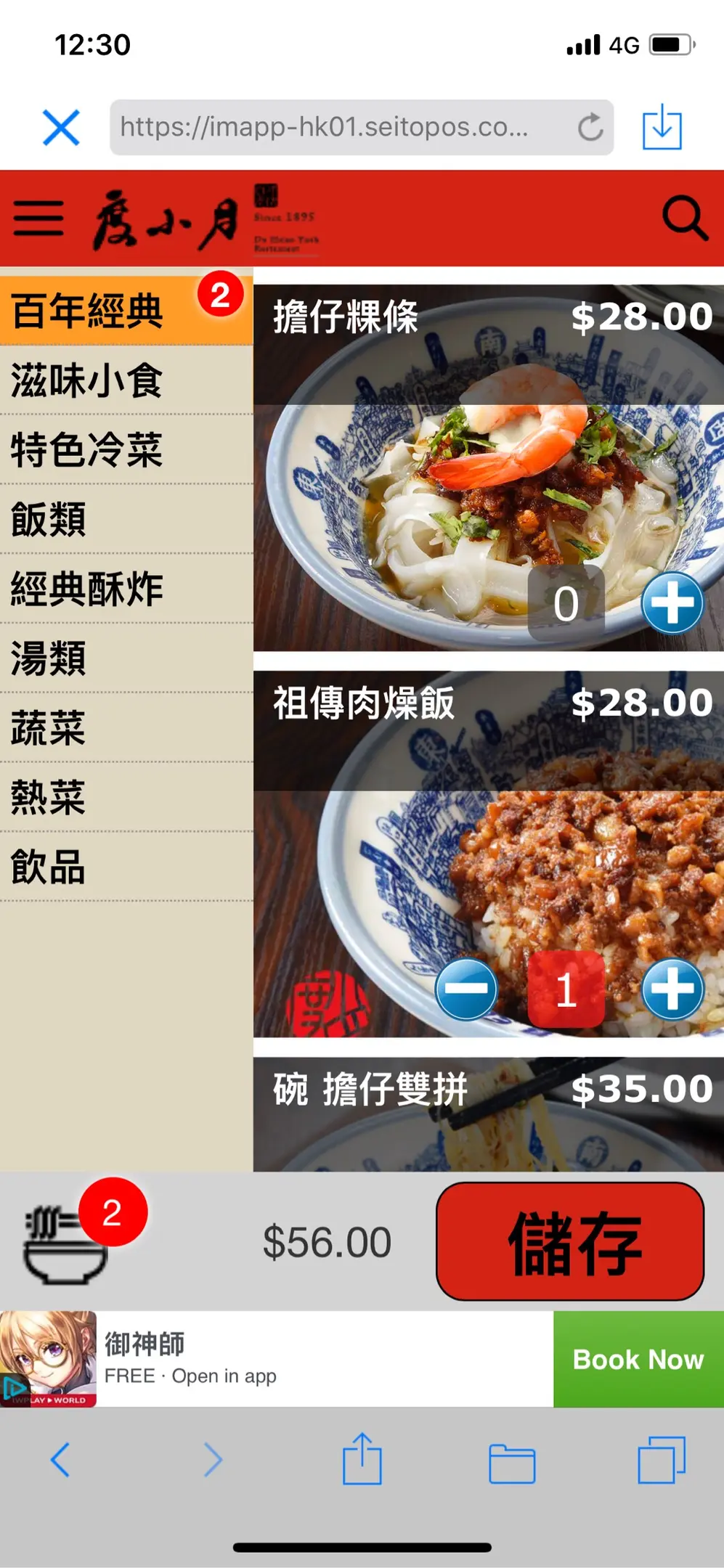
Task: Tap the red 儲存 save button
Action: click(570, 1242)
